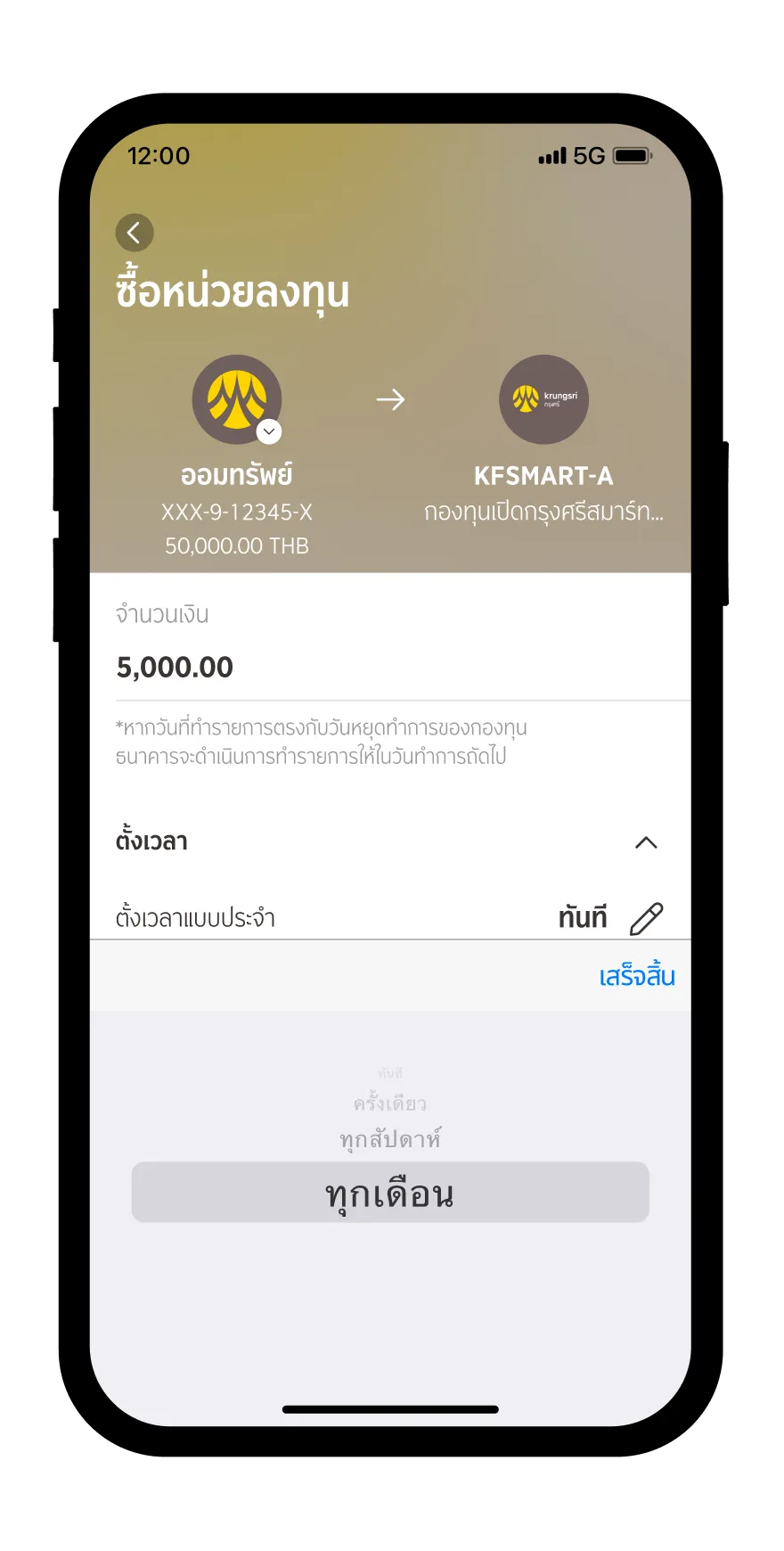Viewport: 784px width, 1551px height.
Task: Select ทุกสัปดาห์ in the picker
Action: tap(390, 1139)
